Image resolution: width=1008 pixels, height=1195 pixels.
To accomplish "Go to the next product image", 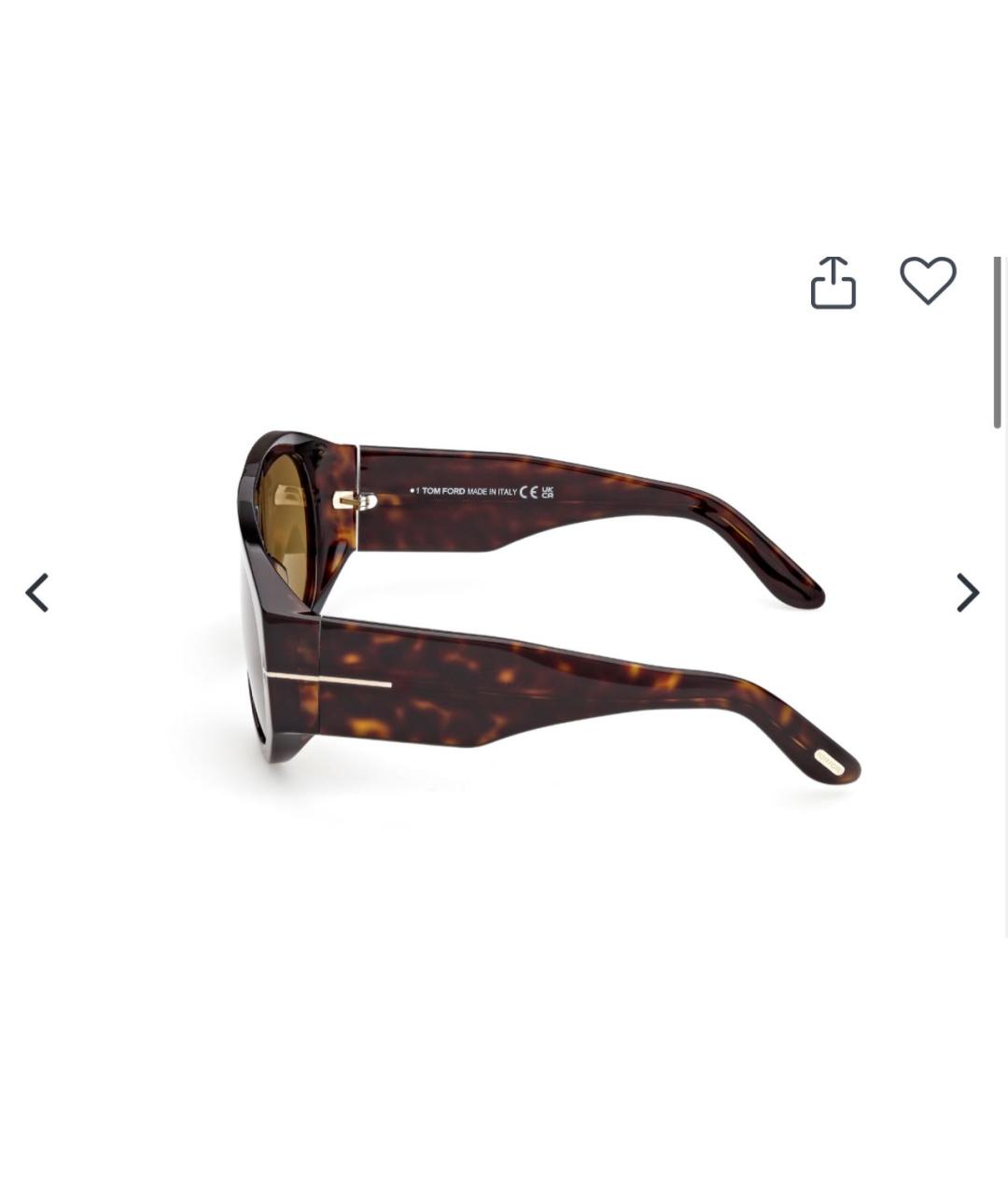I will [x=968, y=593].
